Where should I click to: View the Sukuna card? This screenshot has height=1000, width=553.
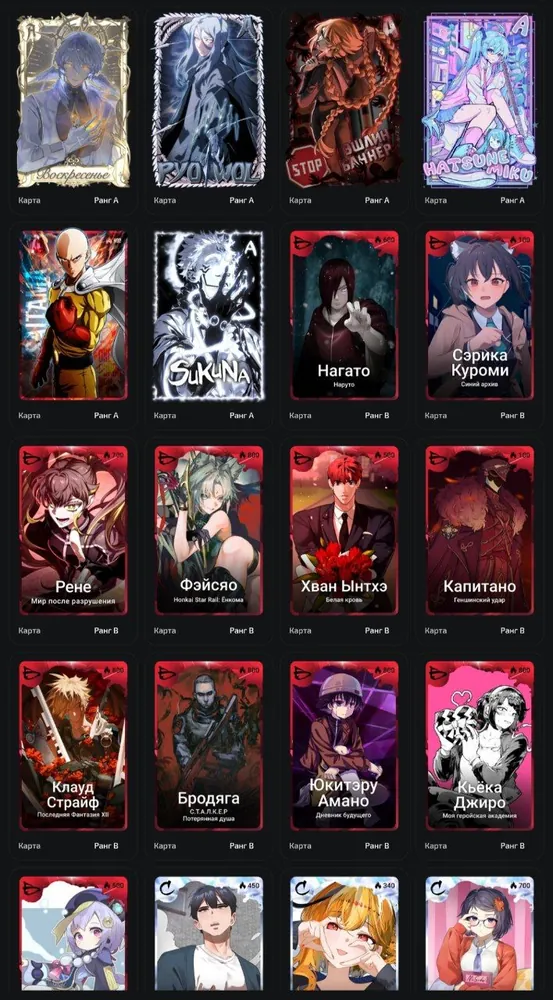tap(209, 315)
